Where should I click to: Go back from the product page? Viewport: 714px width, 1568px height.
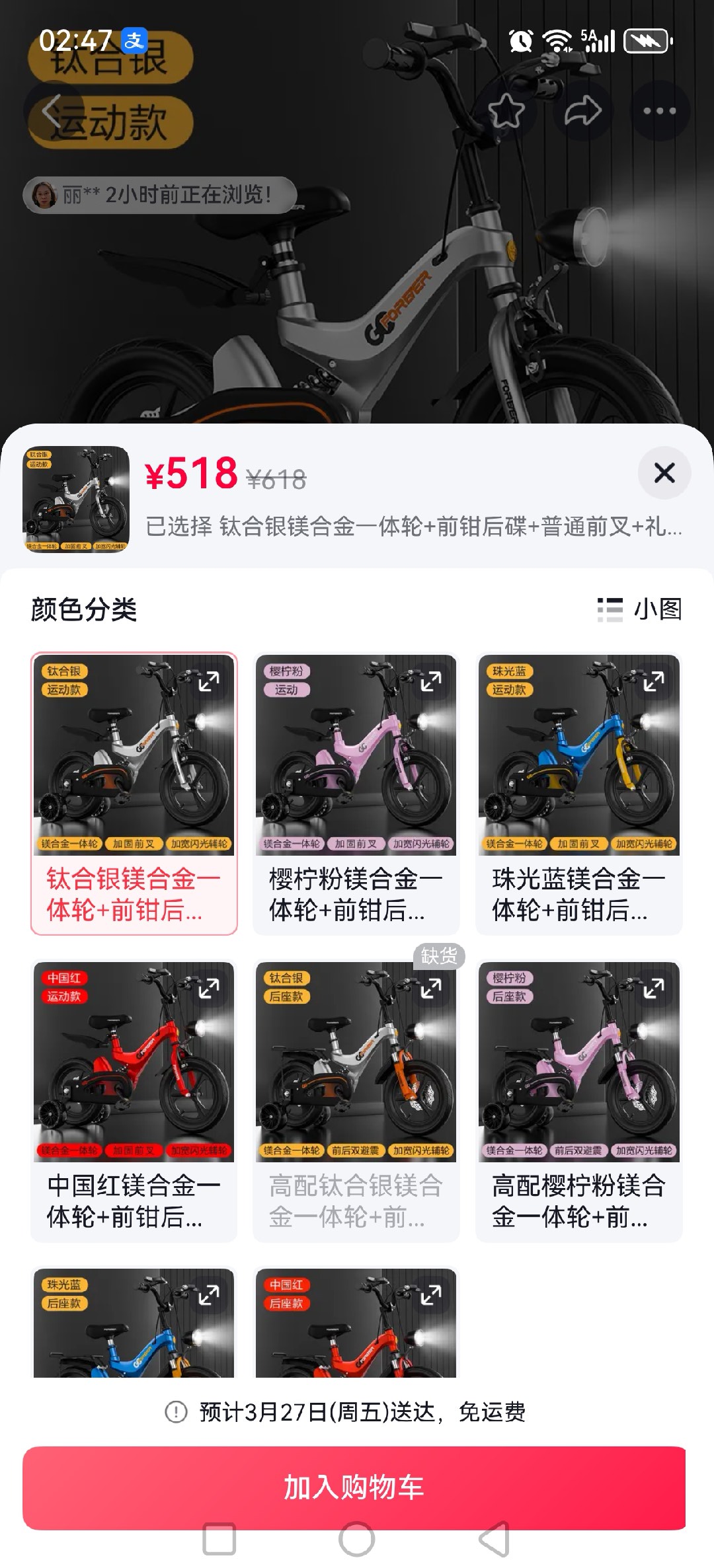click(x=53, y=110)
